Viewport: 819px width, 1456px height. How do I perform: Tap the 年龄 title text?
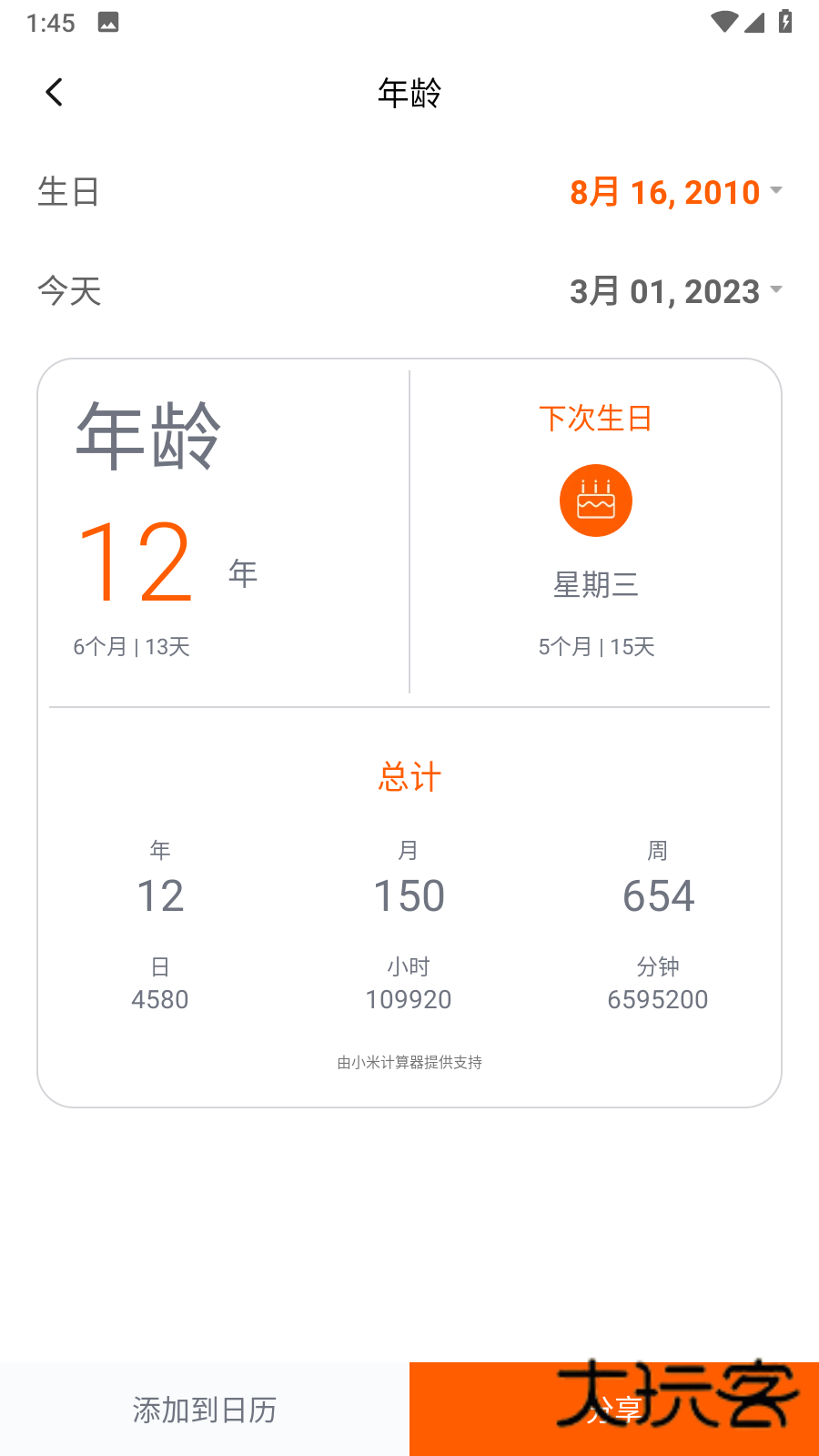point(409,93)
